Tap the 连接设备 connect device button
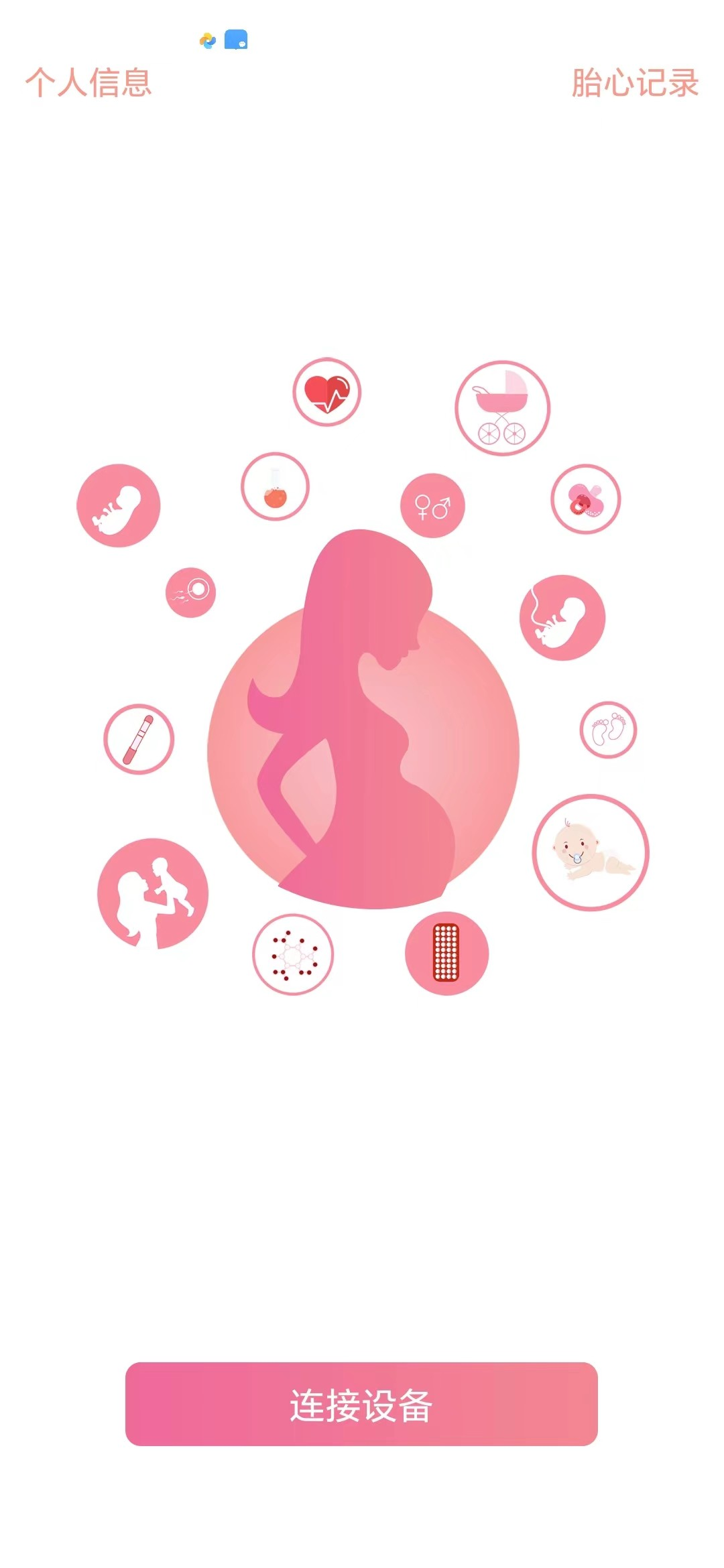The height and width of the screenshot is (1568, 724). [x=361, y=1404]
